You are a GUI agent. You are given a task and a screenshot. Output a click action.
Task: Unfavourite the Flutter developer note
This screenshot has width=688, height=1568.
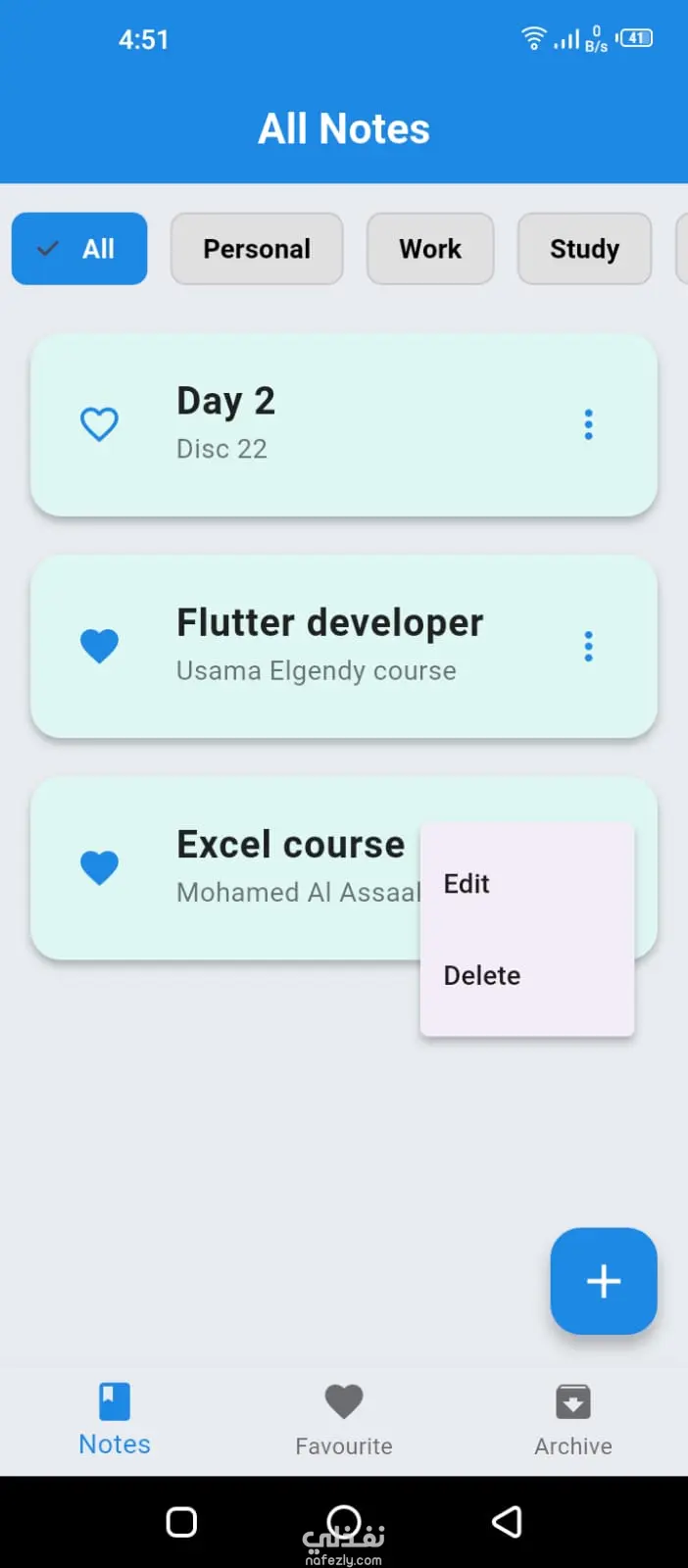(x=99, y=646)
